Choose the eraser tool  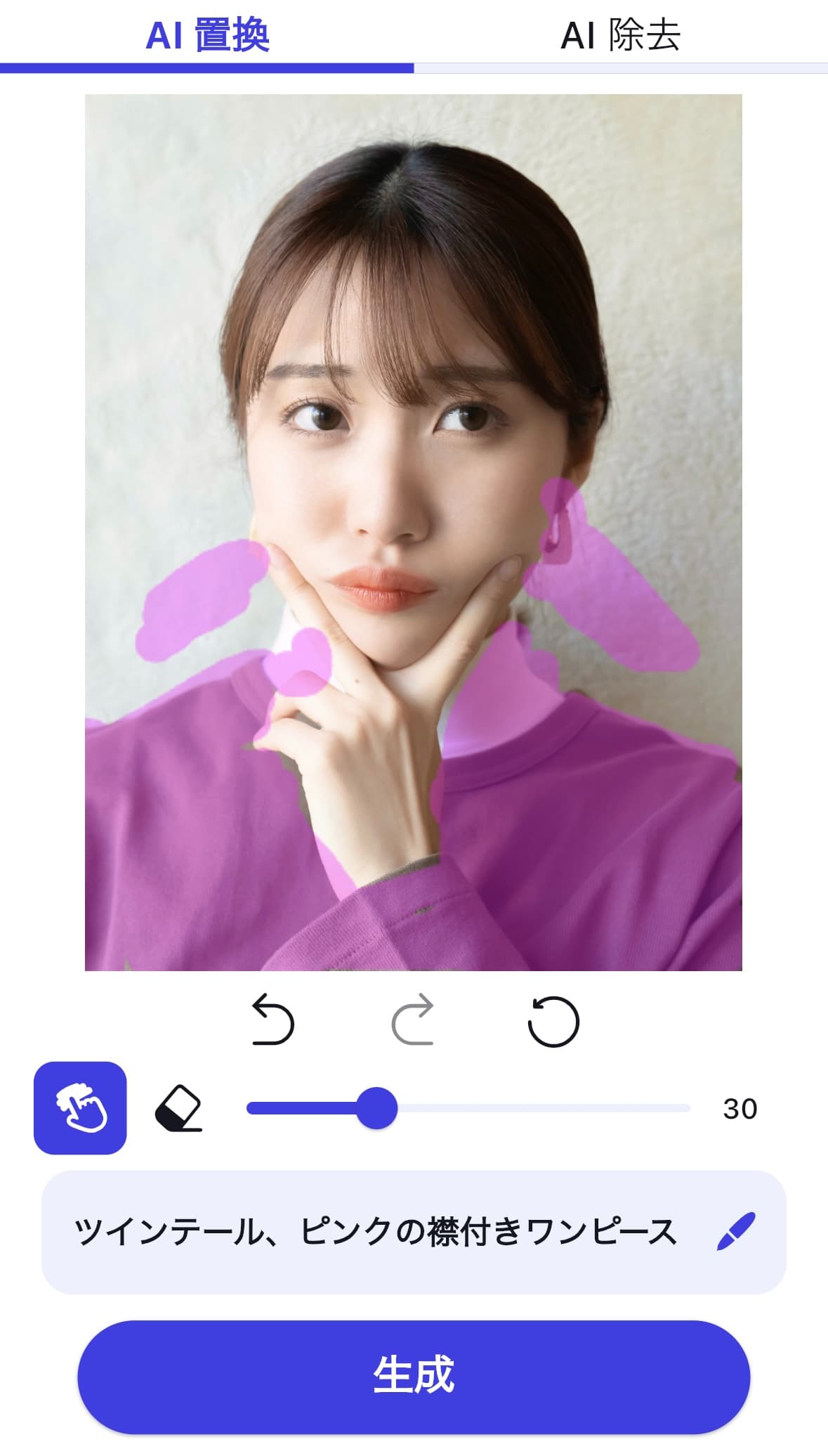point(178,1109)
